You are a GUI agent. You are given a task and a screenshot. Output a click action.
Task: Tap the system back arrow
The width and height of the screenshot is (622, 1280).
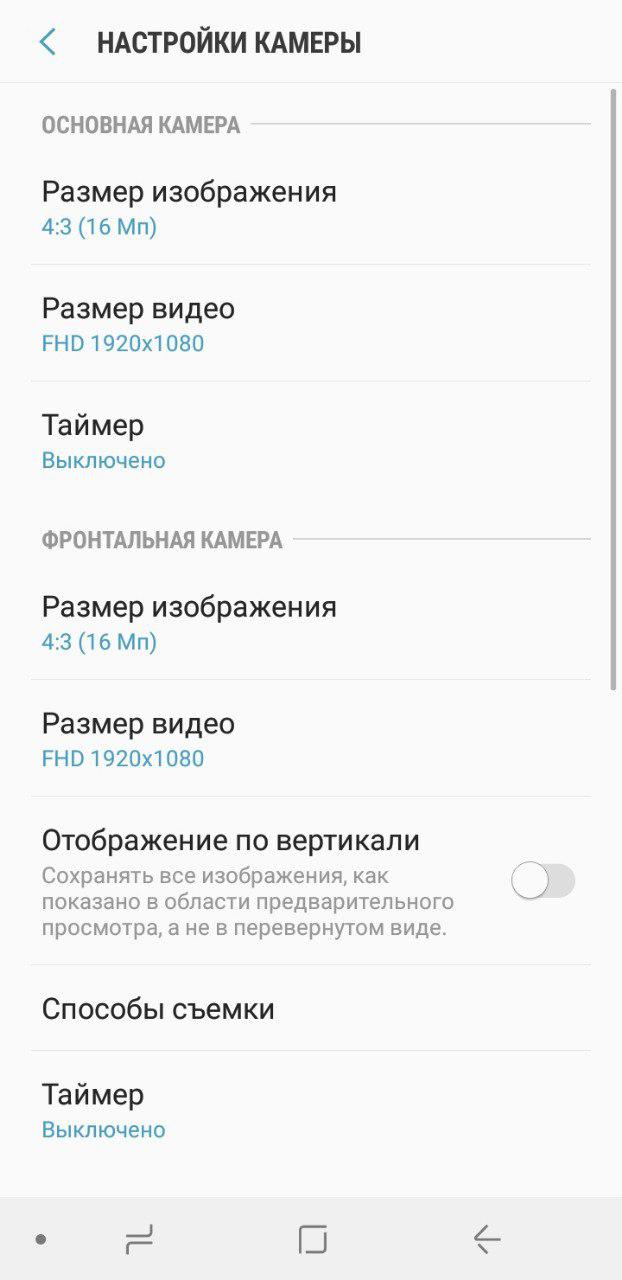point(487,1240)
